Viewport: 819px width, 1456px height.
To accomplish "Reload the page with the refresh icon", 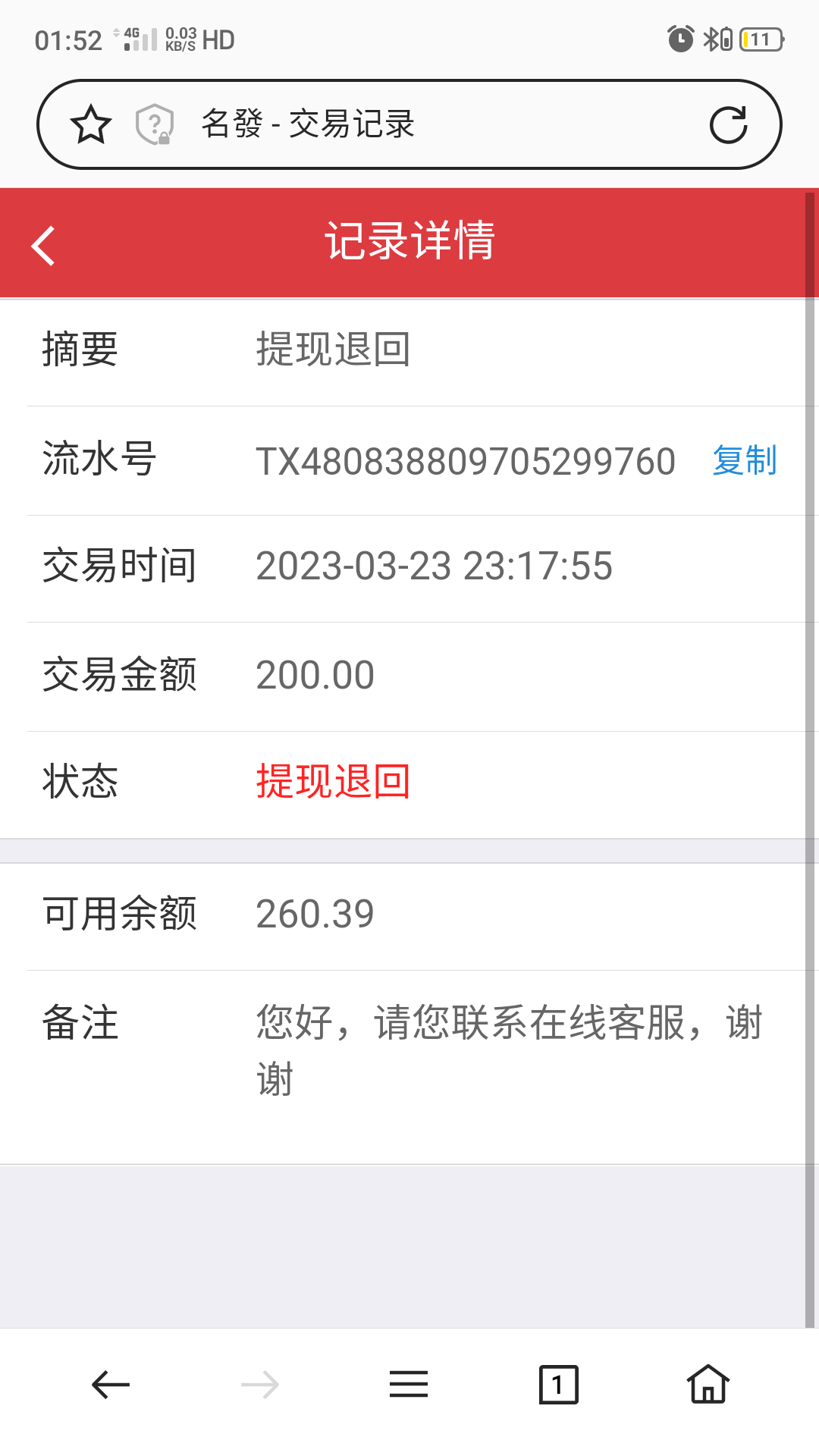I will tap(728, 125).
